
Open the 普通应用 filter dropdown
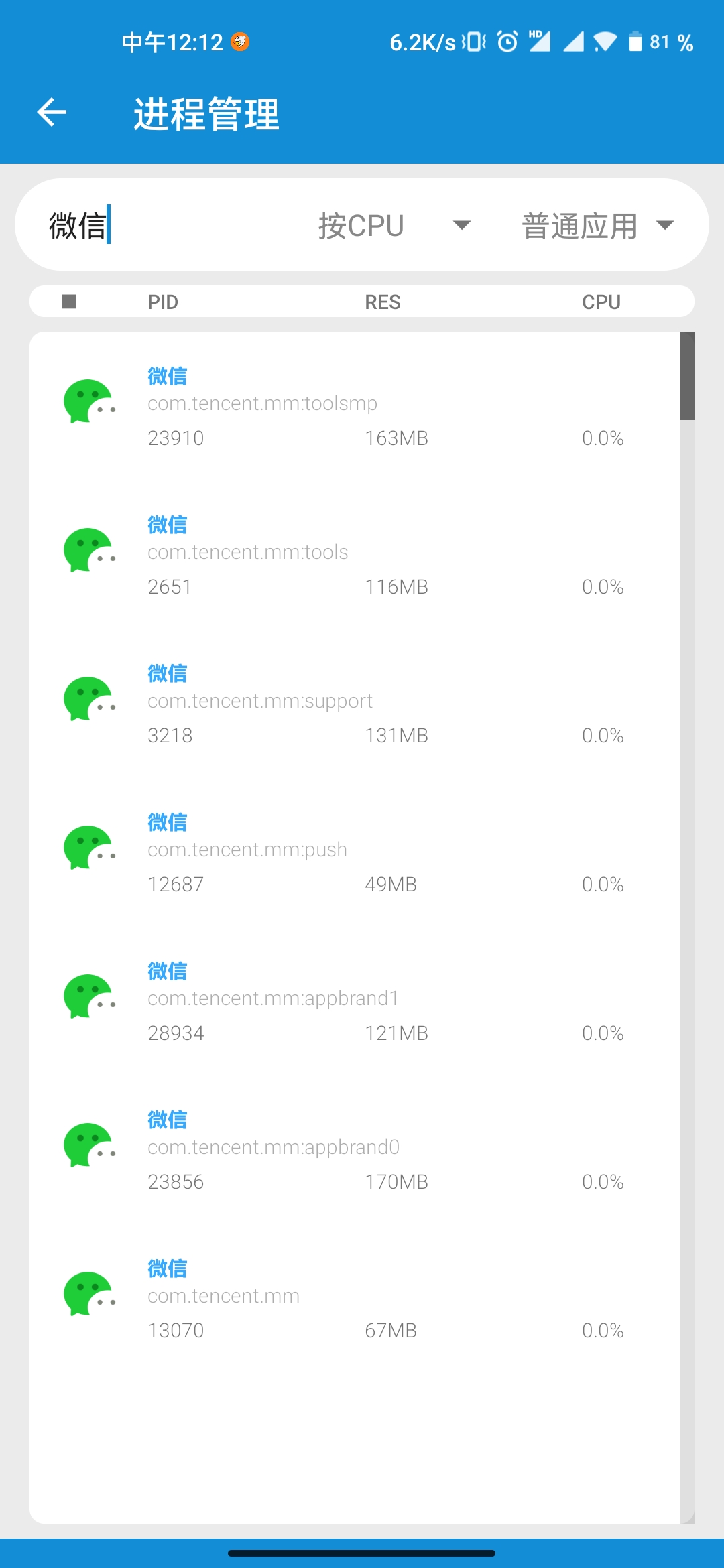(590, 225)
